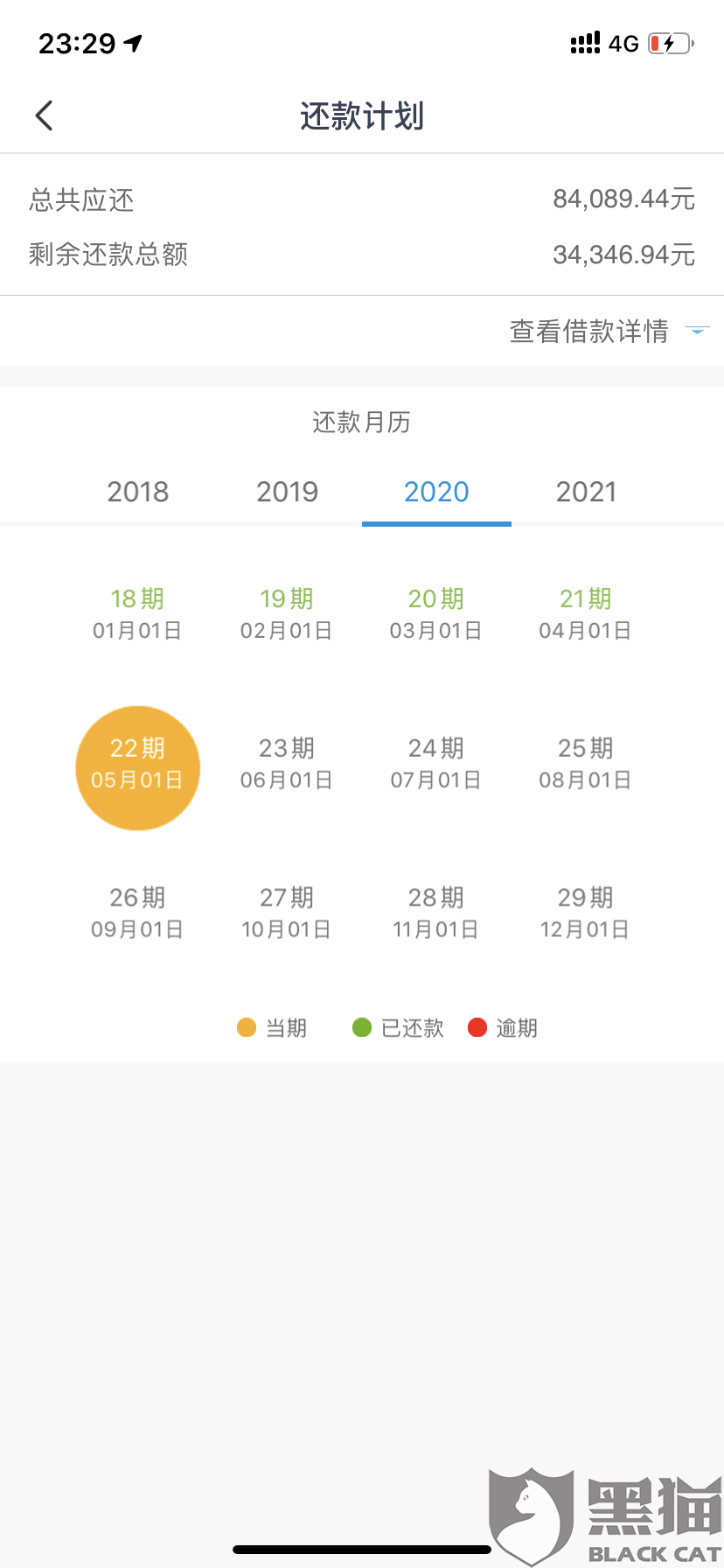Select the 2020 year tab
724x1568 pixels.
tap(436, 492)
